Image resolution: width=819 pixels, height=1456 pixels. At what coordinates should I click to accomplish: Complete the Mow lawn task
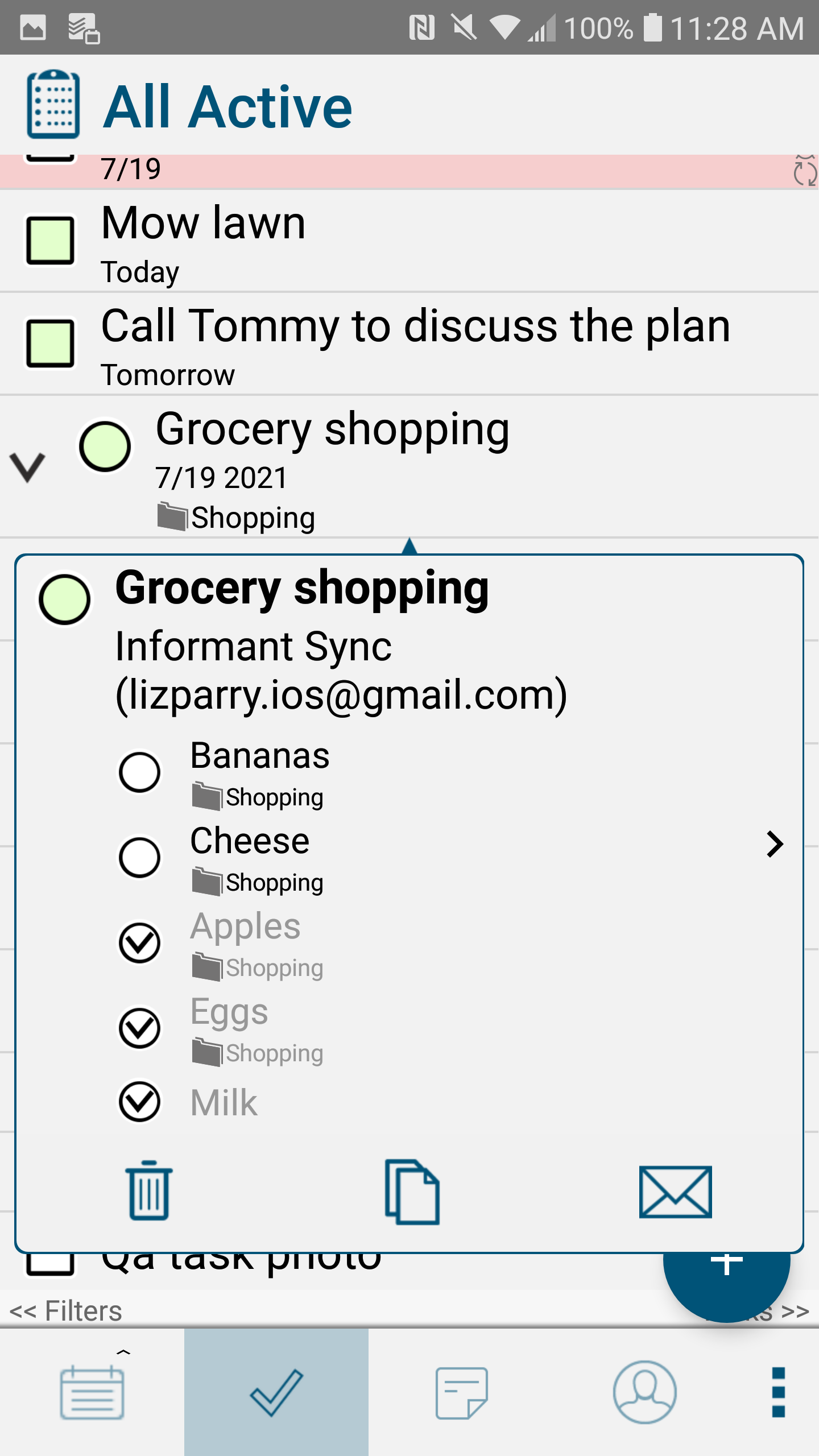(x=51, y=240)
